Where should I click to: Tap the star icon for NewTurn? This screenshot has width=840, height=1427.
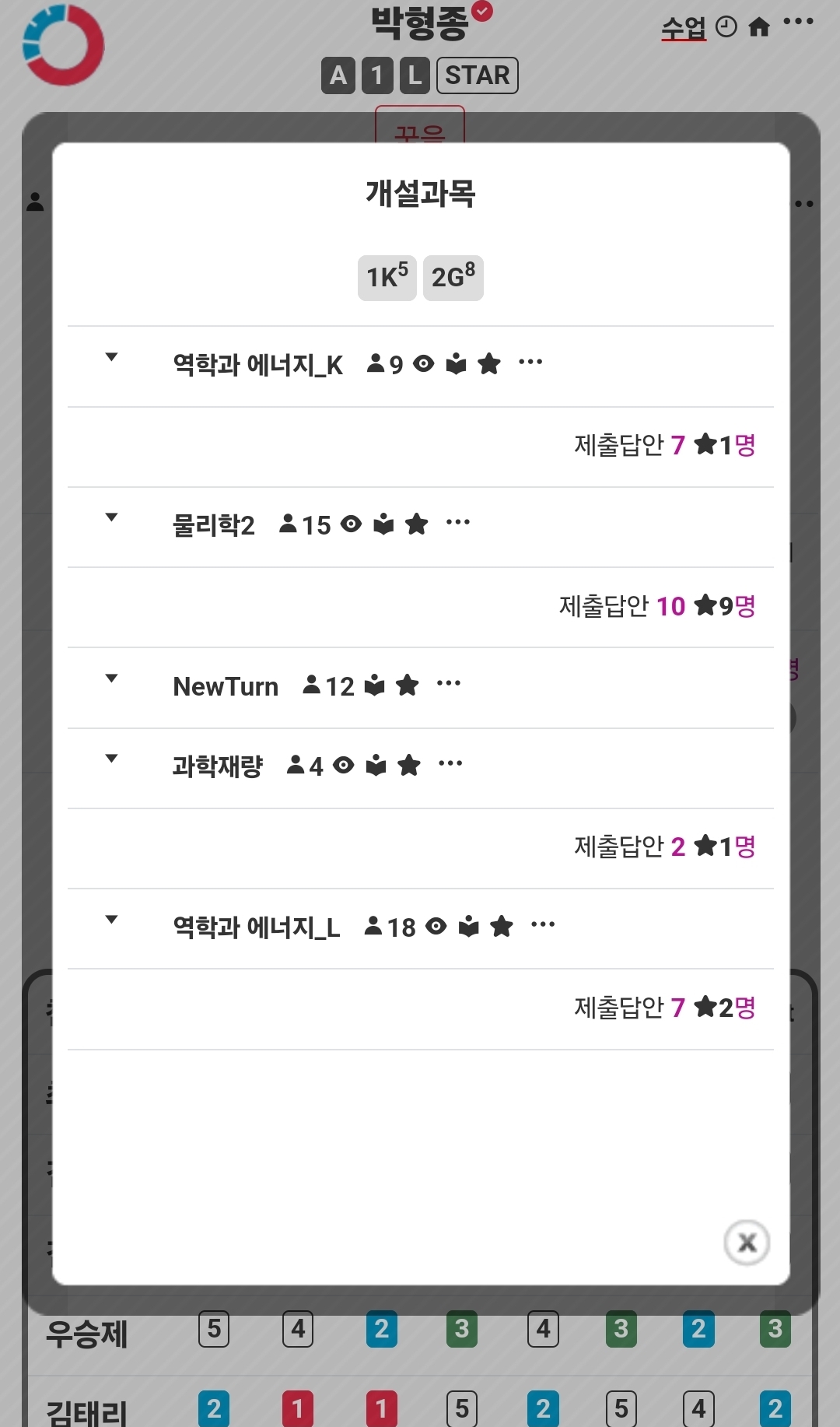pyautogui.click(x=408, y=685)
